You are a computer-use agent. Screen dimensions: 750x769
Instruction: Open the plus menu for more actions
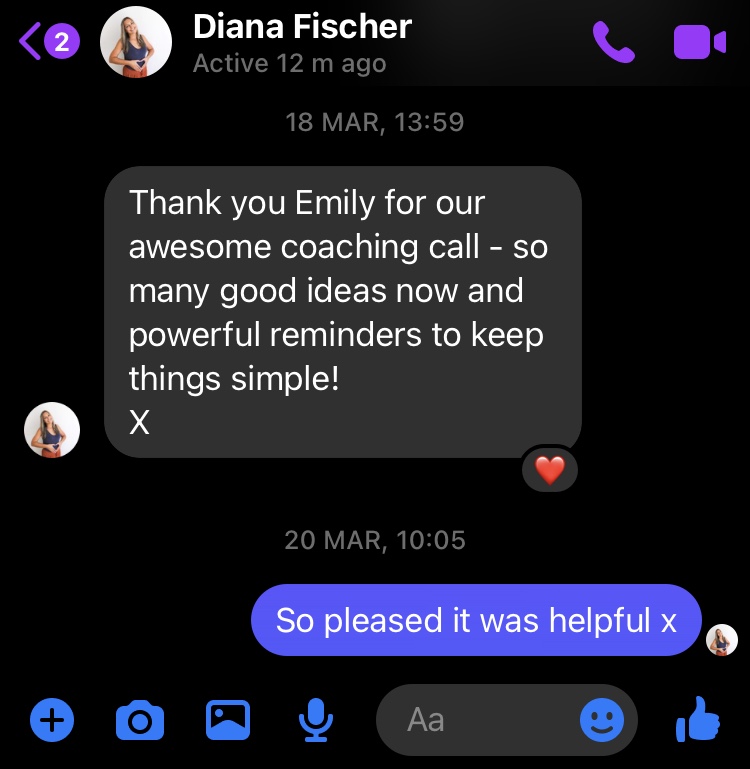point(52,718)
